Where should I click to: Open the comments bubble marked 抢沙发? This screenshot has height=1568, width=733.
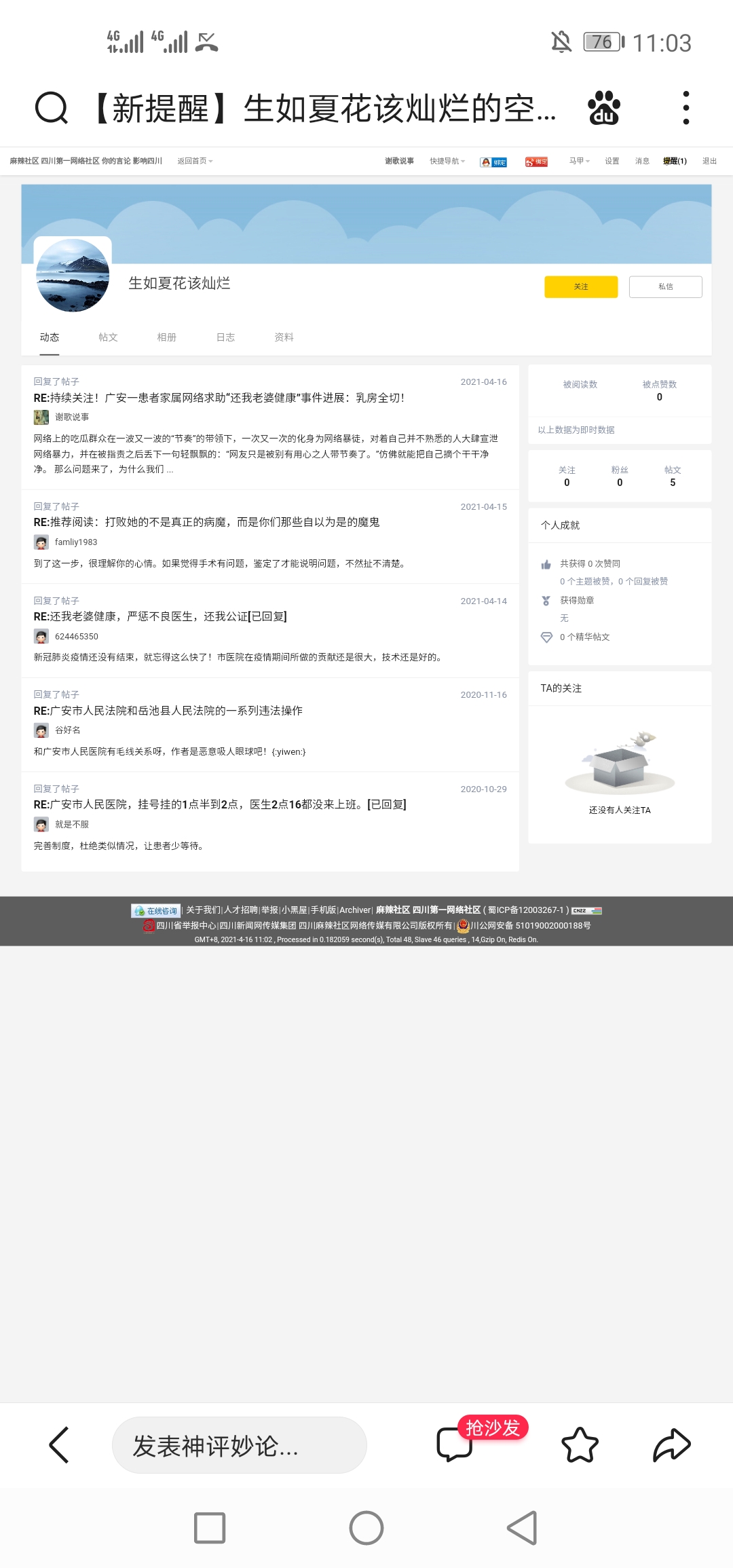(x=455, y=1444)
